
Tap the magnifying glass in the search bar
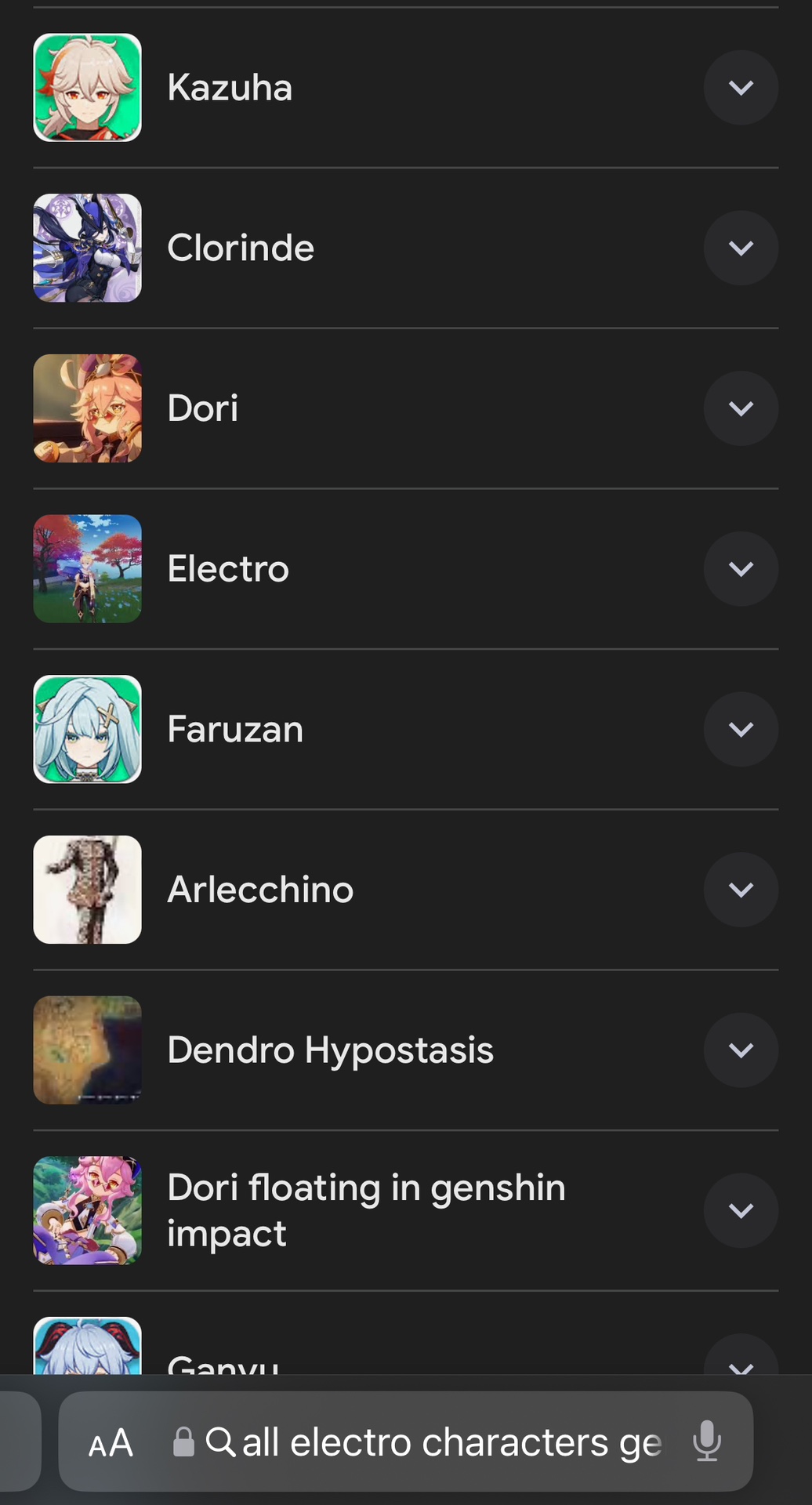tap(222, 1442)
